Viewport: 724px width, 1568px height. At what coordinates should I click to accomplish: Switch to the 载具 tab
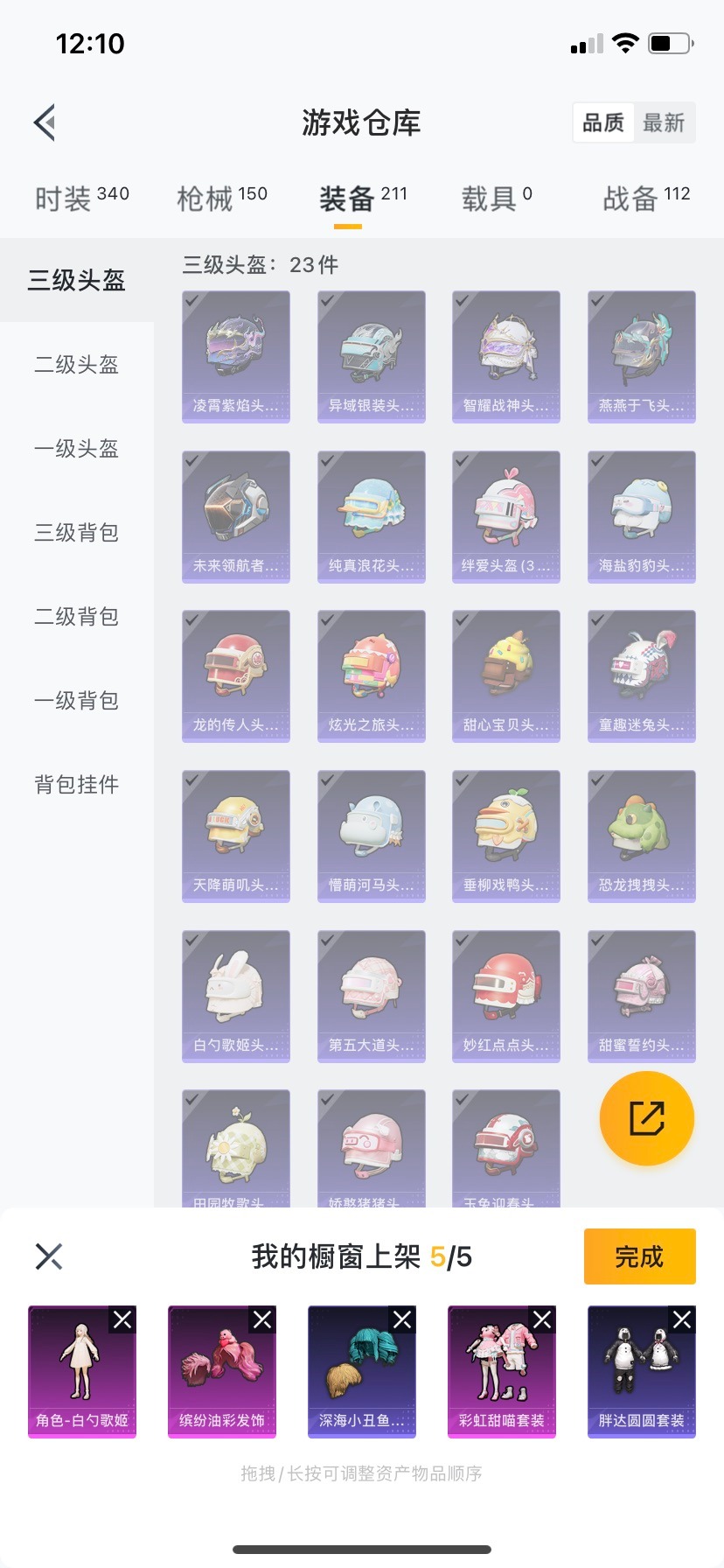click(x=496, y=199)
